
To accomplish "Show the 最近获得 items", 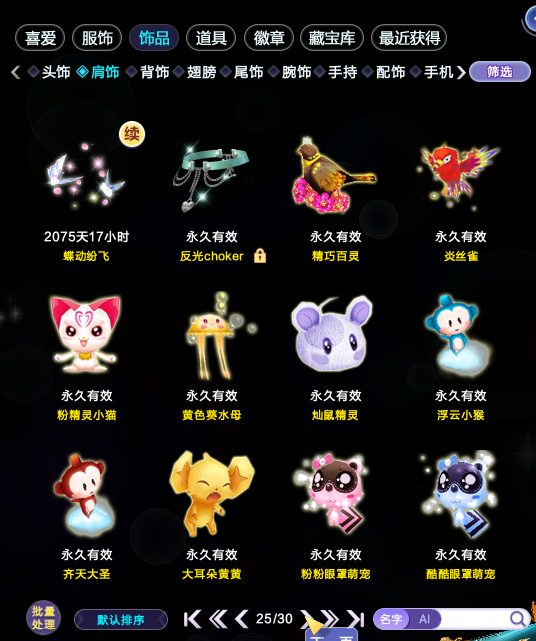I will (409, 38).
